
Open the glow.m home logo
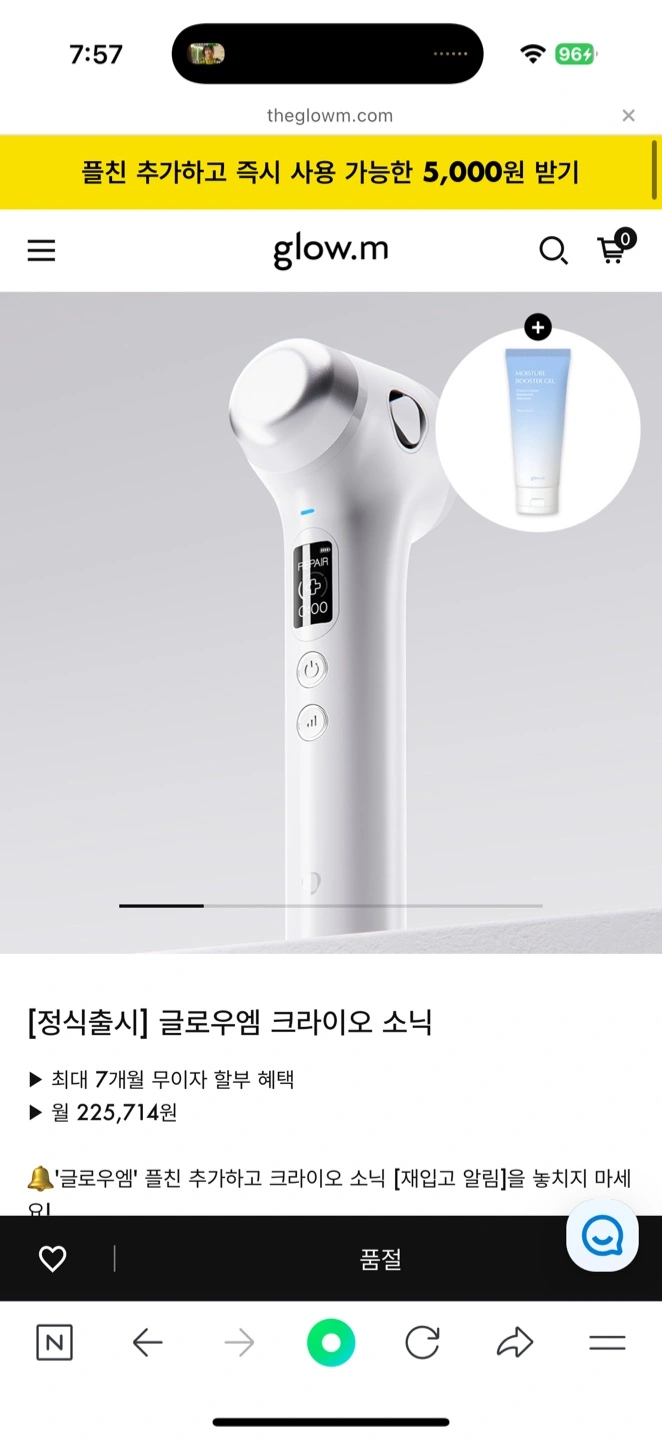pos(331,250)
